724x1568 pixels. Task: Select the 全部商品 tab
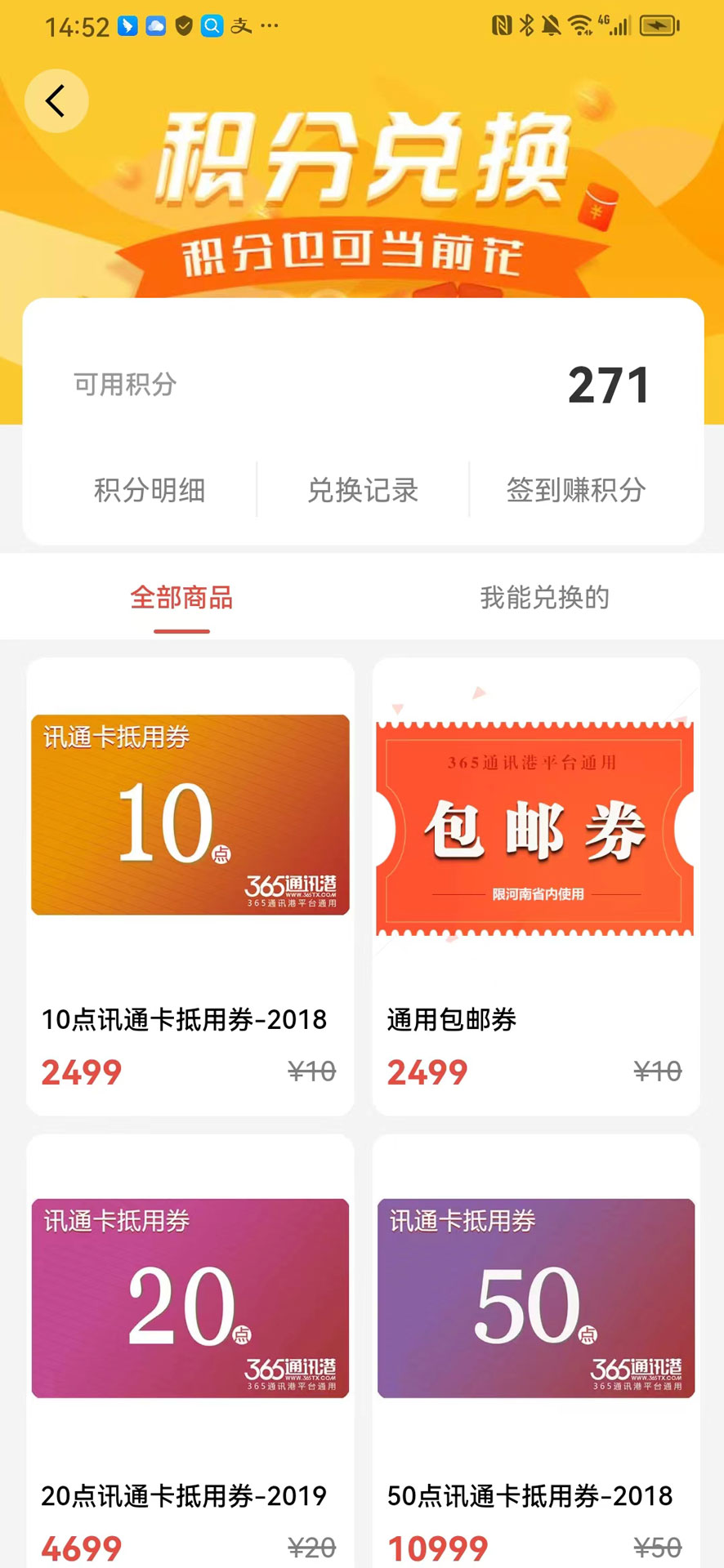pos(181,598)
